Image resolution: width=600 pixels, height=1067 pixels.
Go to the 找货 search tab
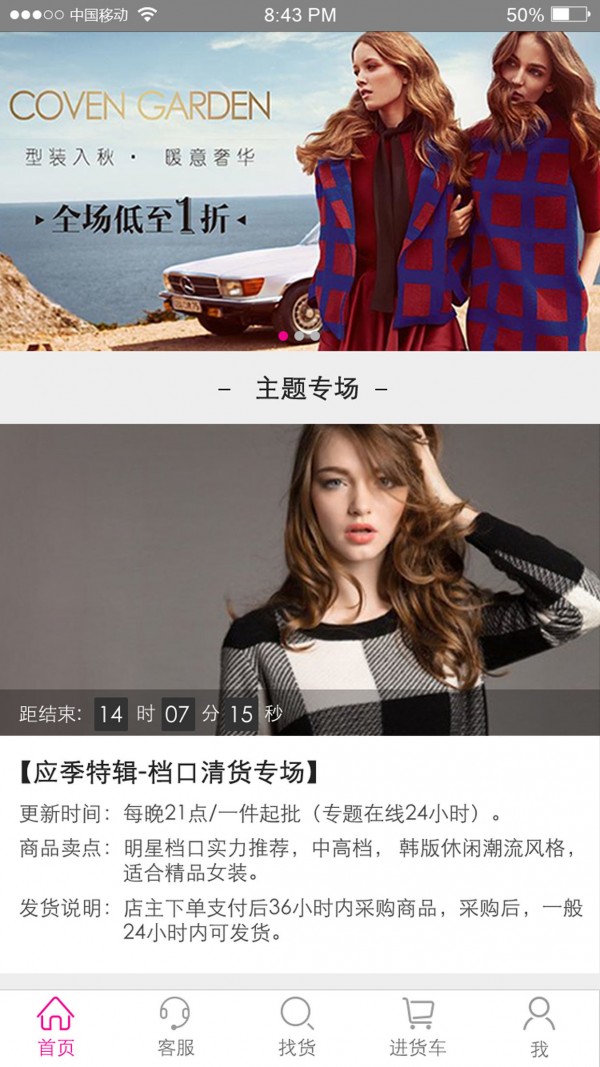click(297, 1027)
